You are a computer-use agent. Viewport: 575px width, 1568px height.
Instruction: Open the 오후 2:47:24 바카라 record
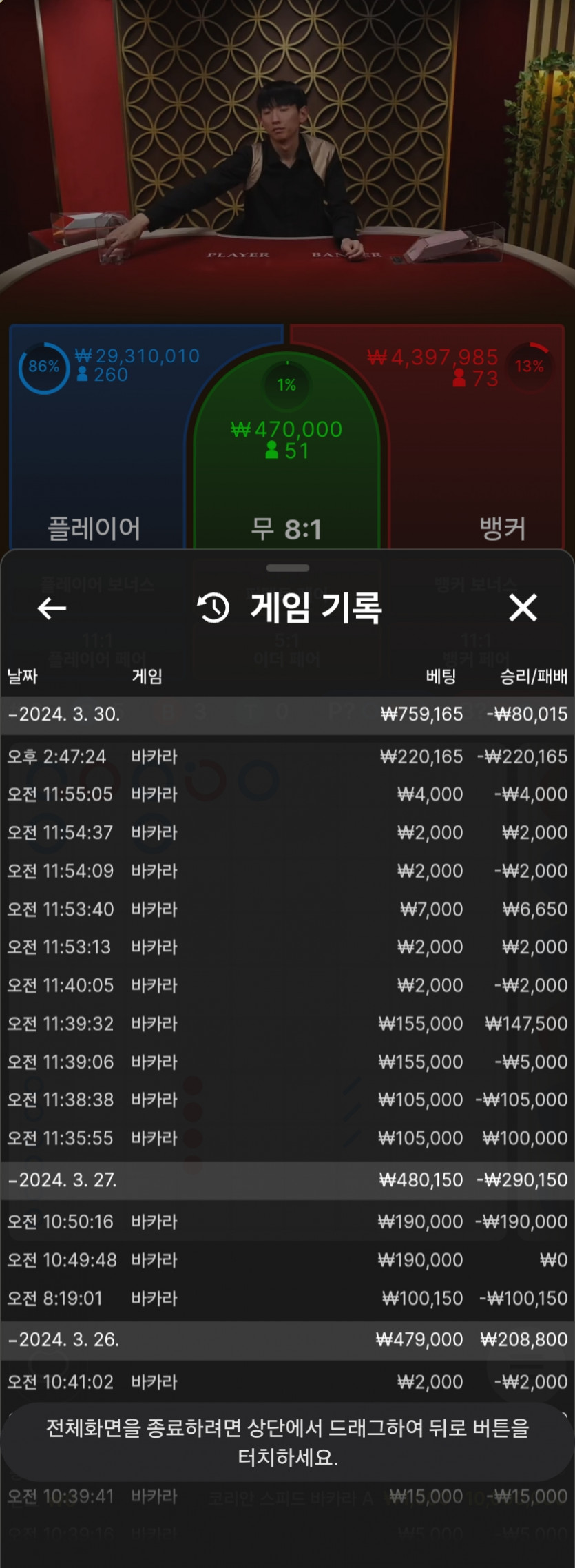(x=287, y=756)
